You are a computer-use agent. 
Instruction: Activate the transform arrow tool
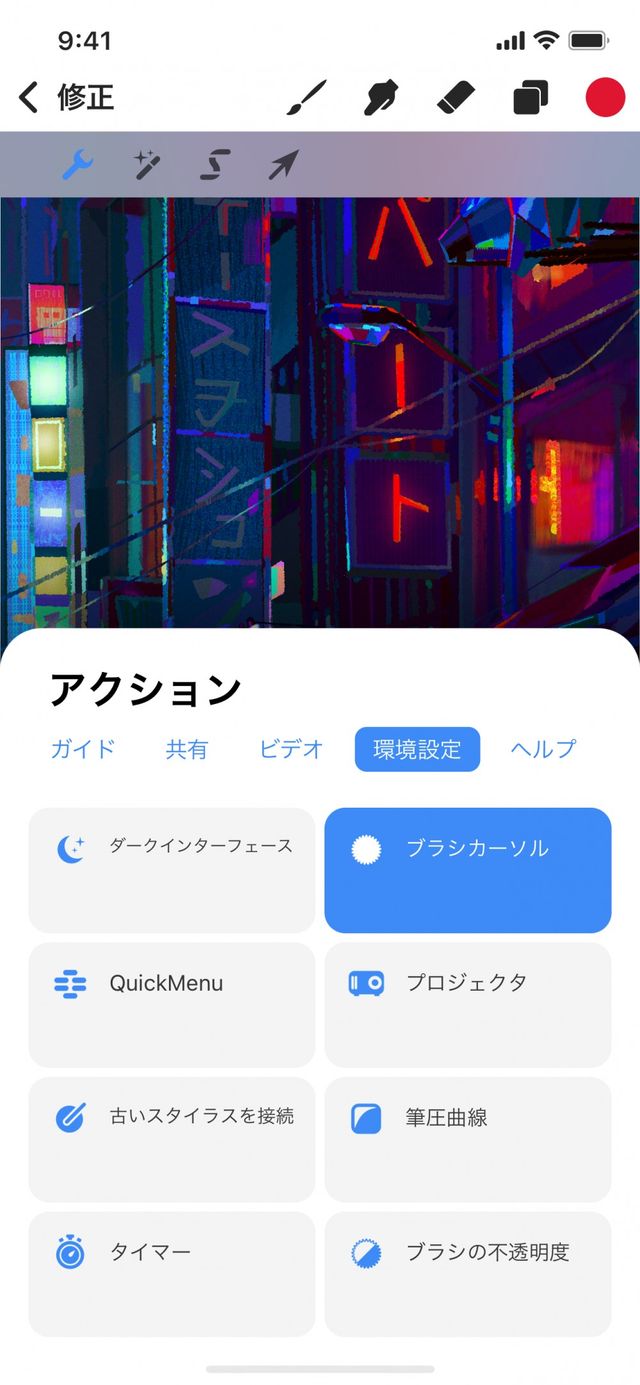tap(283, 164)
